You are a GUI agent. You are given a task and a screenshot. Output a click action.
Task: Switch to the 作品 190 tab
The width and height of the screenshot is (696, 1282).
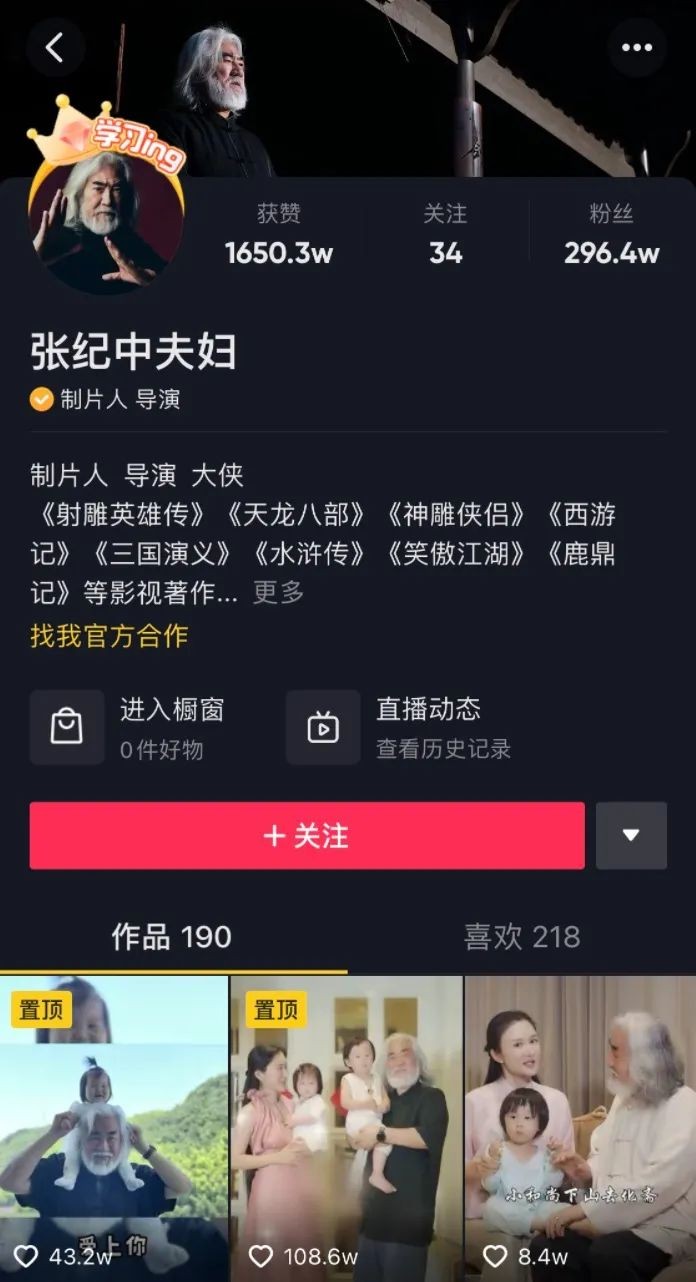pos(172,937)
